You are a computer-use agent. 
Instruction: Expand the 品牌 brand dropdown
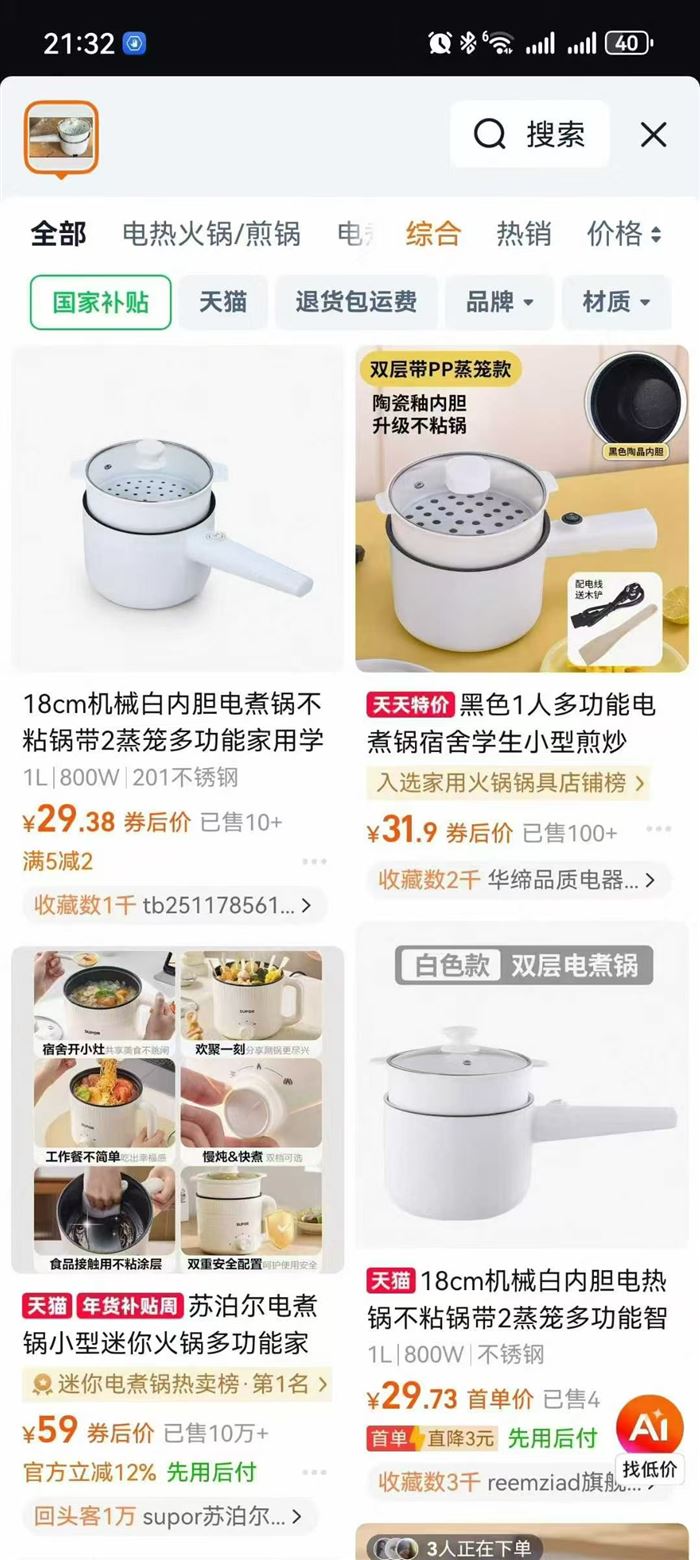[499, 302]
